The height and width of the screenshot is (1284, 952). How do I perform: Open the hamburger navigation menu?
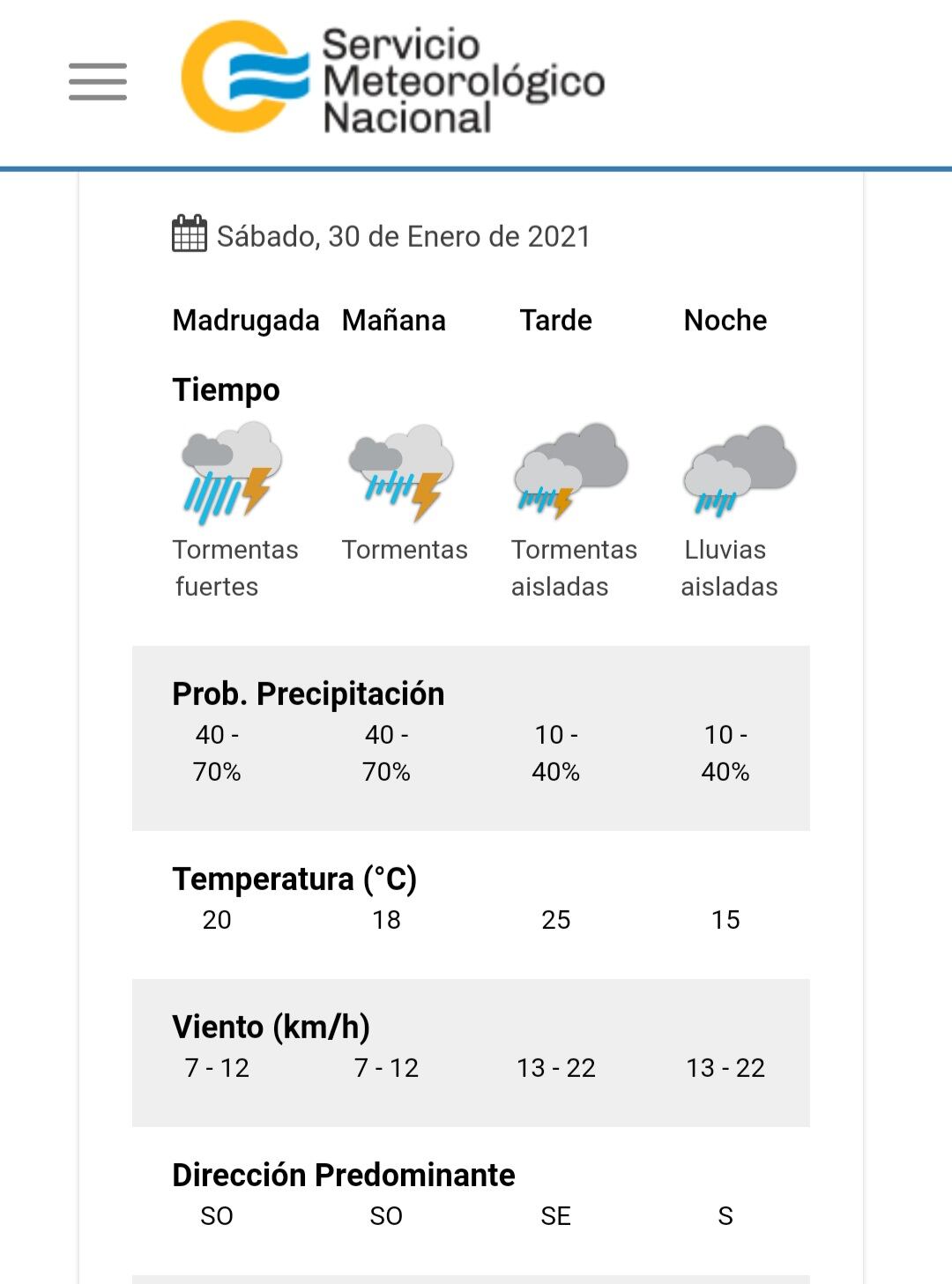(x=98, y=82)
